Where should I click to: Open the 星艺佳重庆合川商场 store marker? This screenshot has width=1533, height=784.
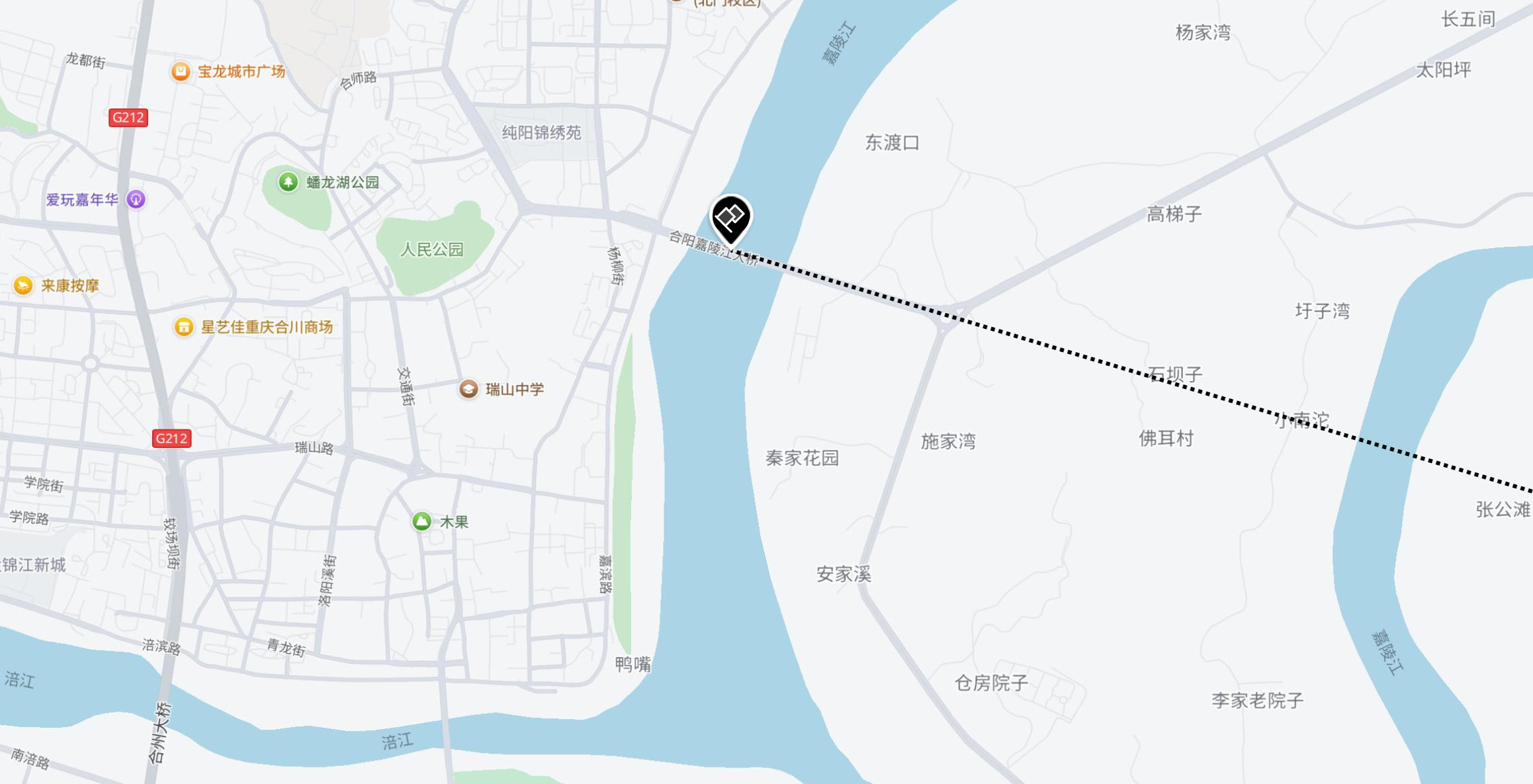click(x=183, y=327)
